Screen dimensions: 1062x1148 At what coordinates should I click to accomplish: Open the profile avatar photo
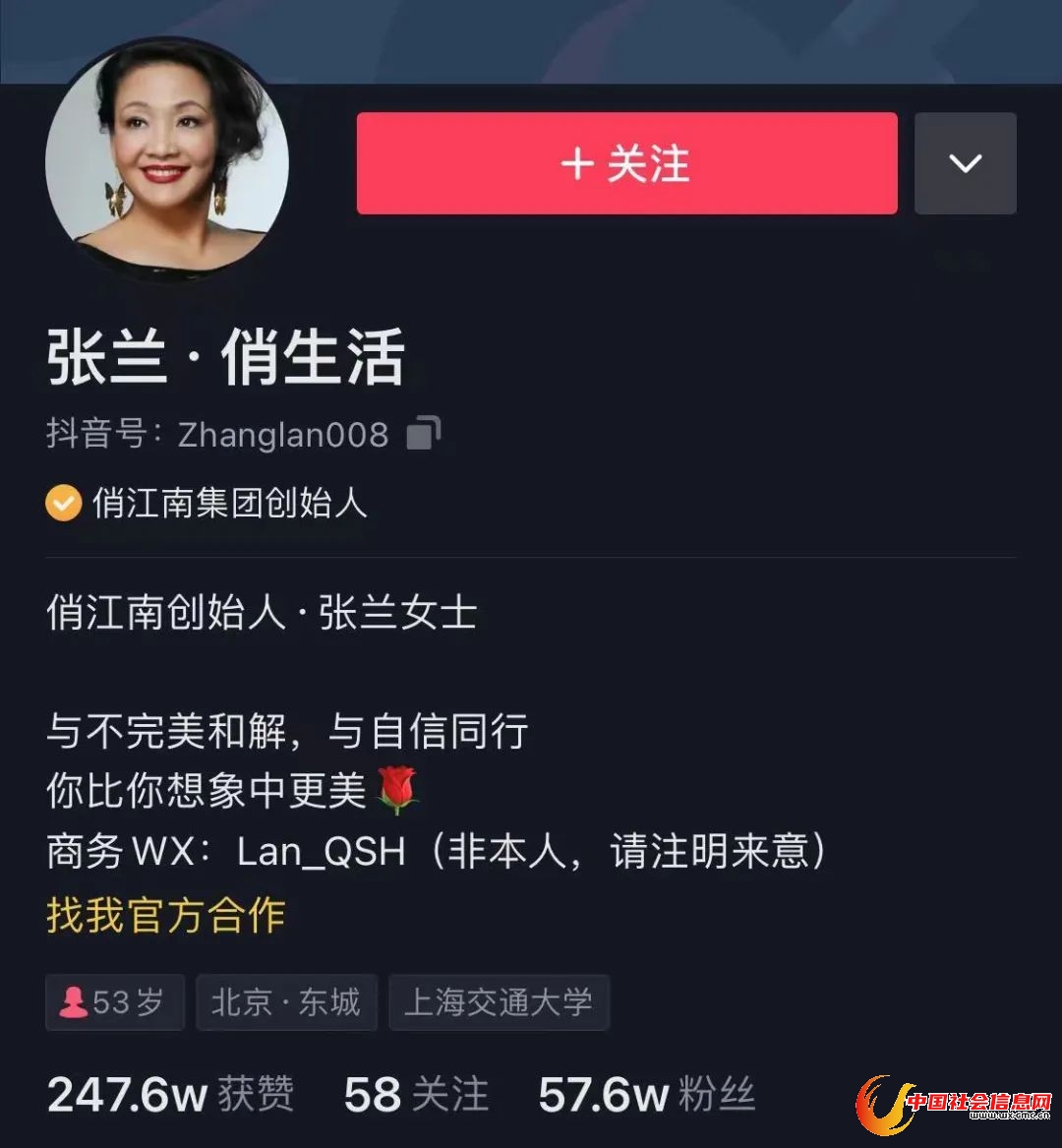tap(167, 157)
